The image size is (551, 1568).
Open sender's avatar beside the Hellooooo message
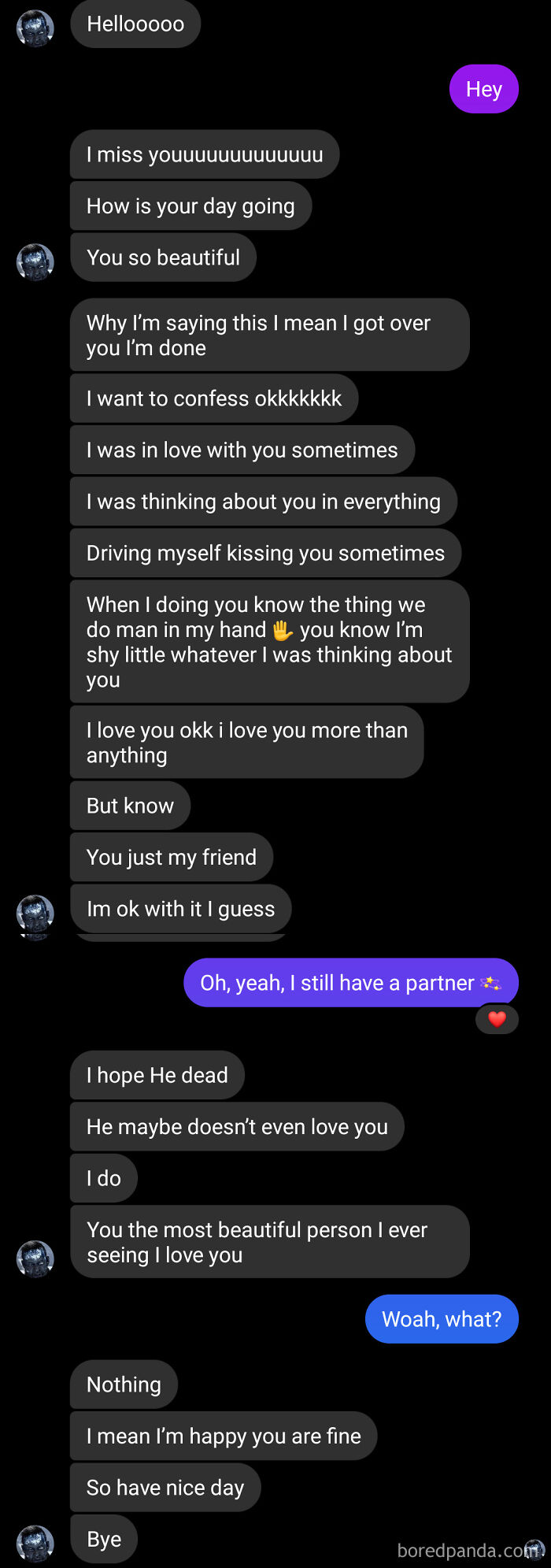click(35, 28)
